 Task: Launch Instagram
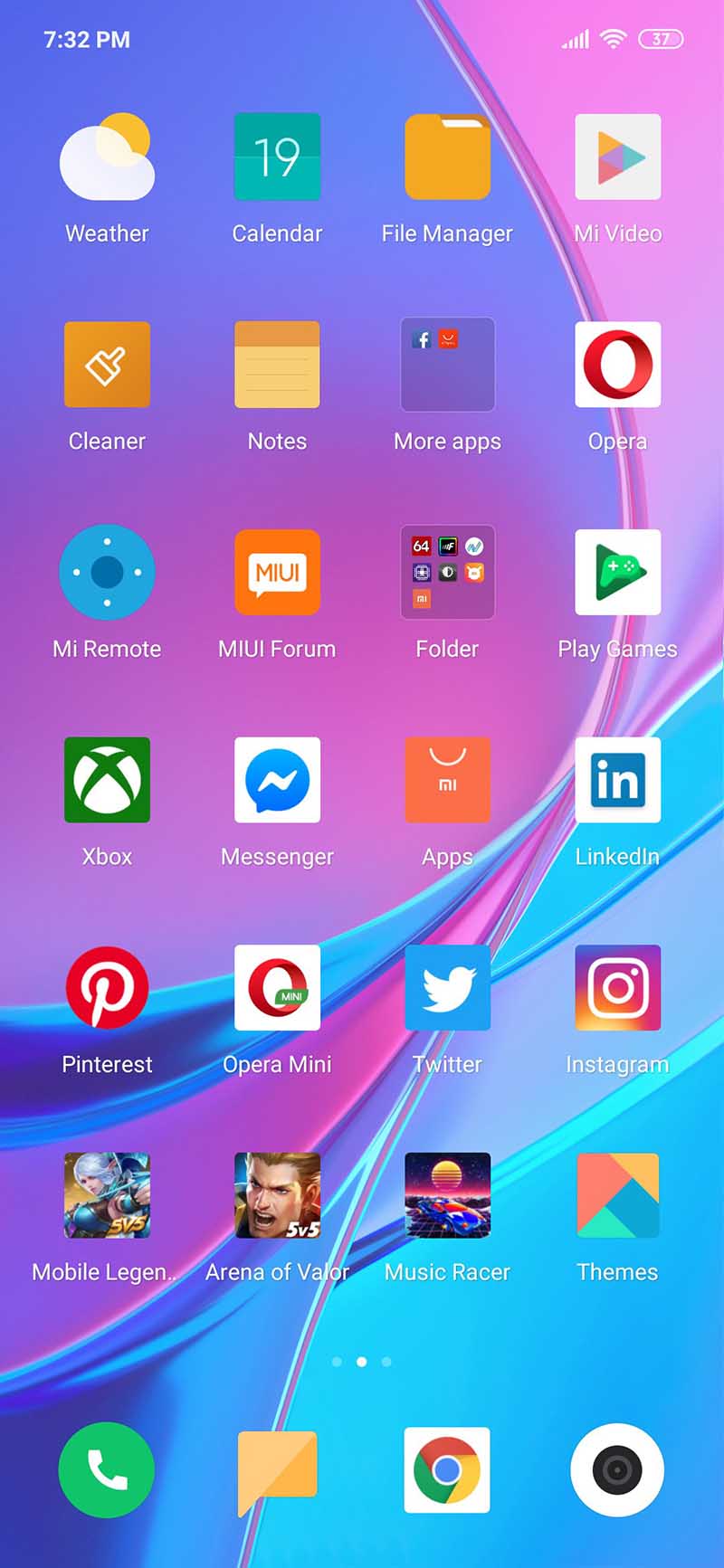(x=617, y=987)
